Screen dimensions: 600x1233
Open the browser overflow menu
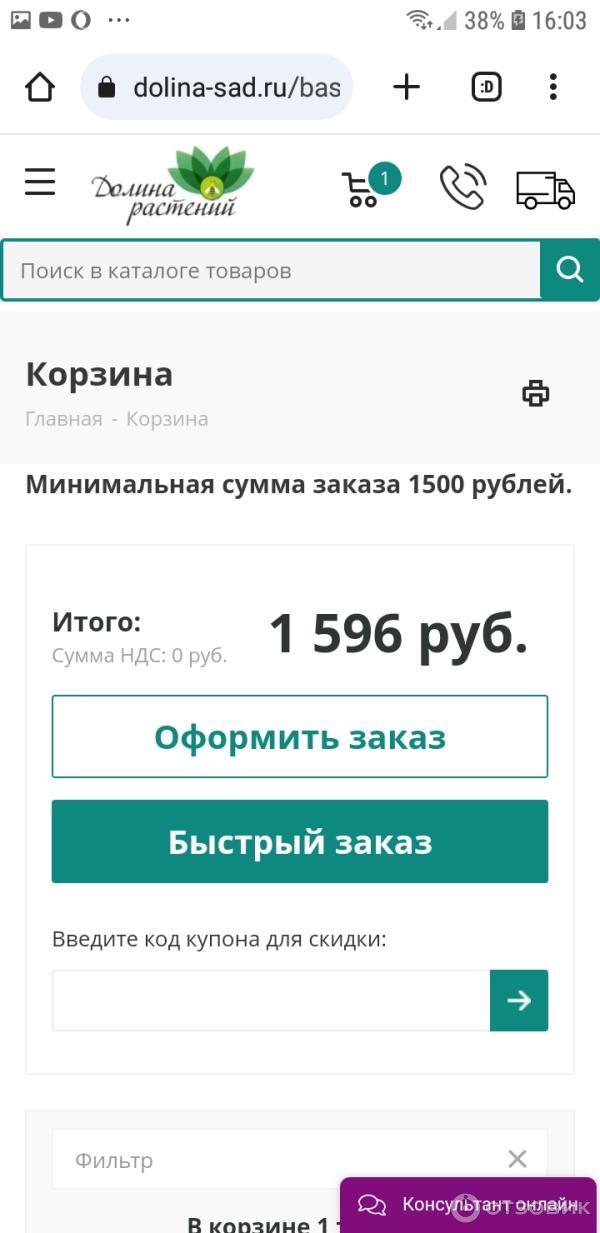pyautogui.click(x=553, y=87)
